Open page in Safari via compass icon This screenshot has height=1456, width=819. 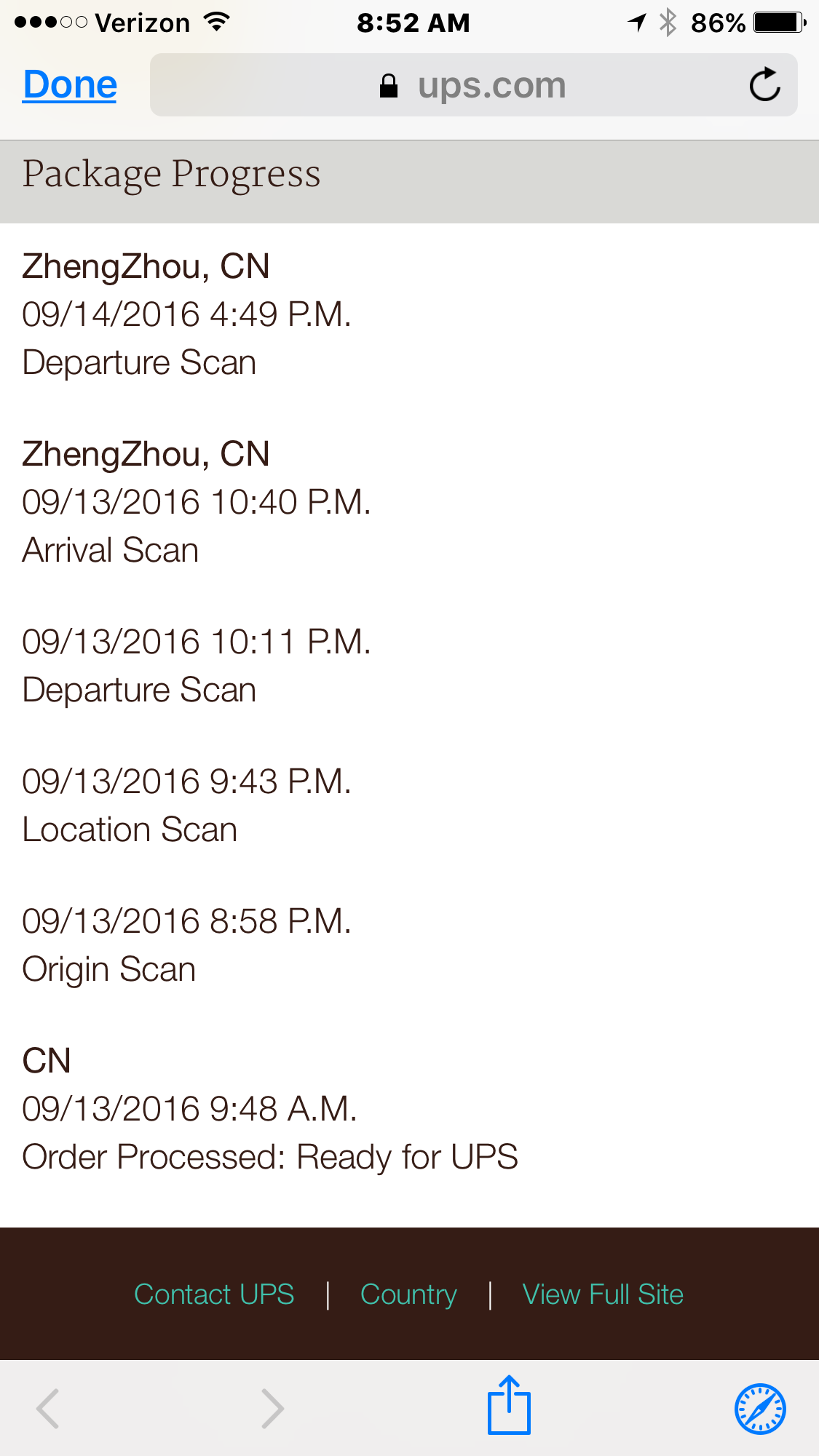tap(759, 1409)
